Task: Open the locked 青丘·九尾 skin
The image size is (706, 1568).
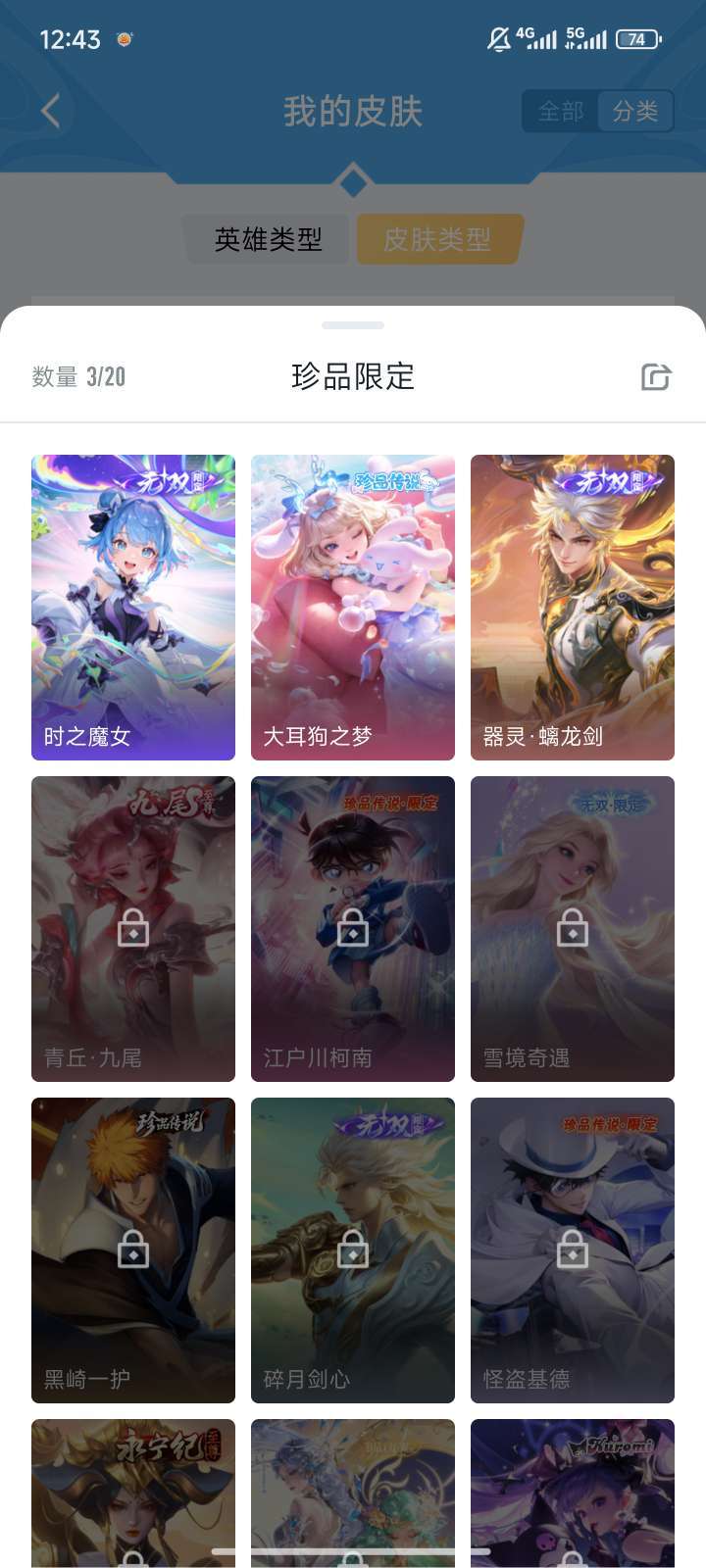Action: (133, 929)
